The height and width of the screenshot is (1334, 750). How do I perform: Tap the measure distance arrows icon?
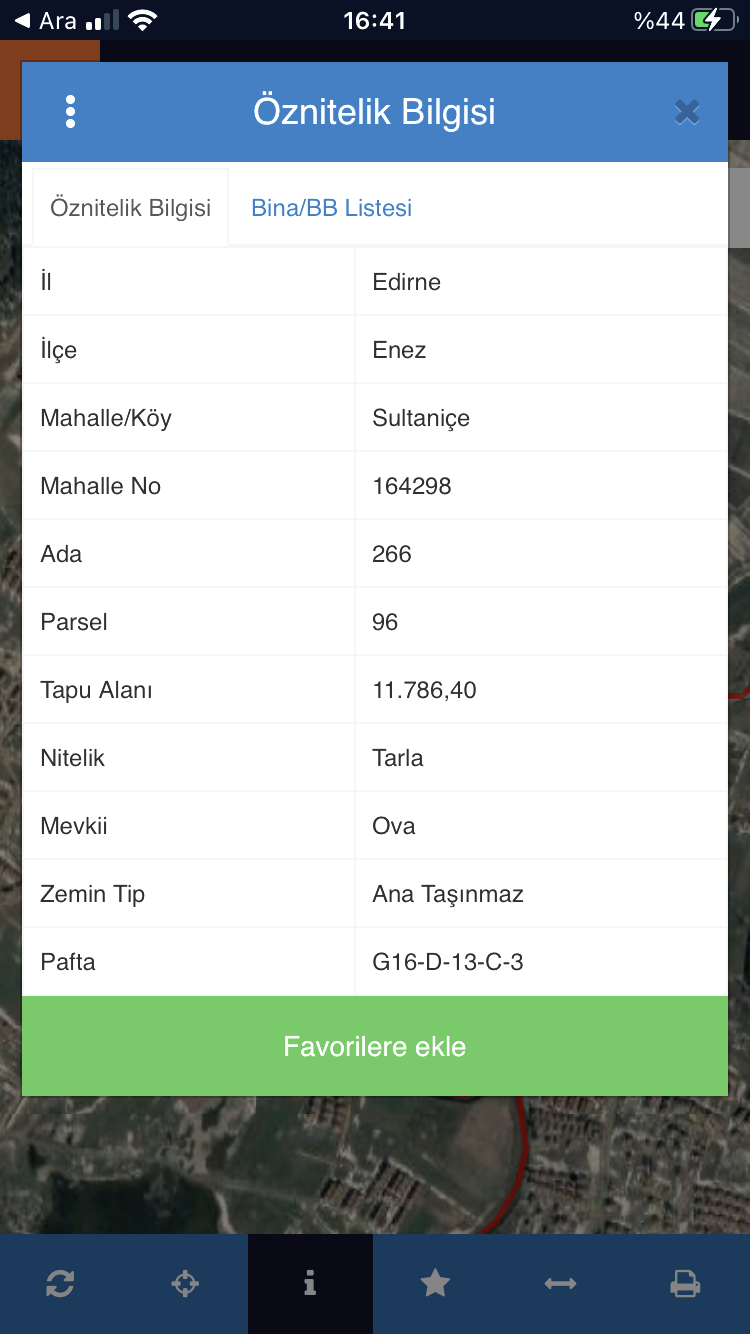[560, 1283]
